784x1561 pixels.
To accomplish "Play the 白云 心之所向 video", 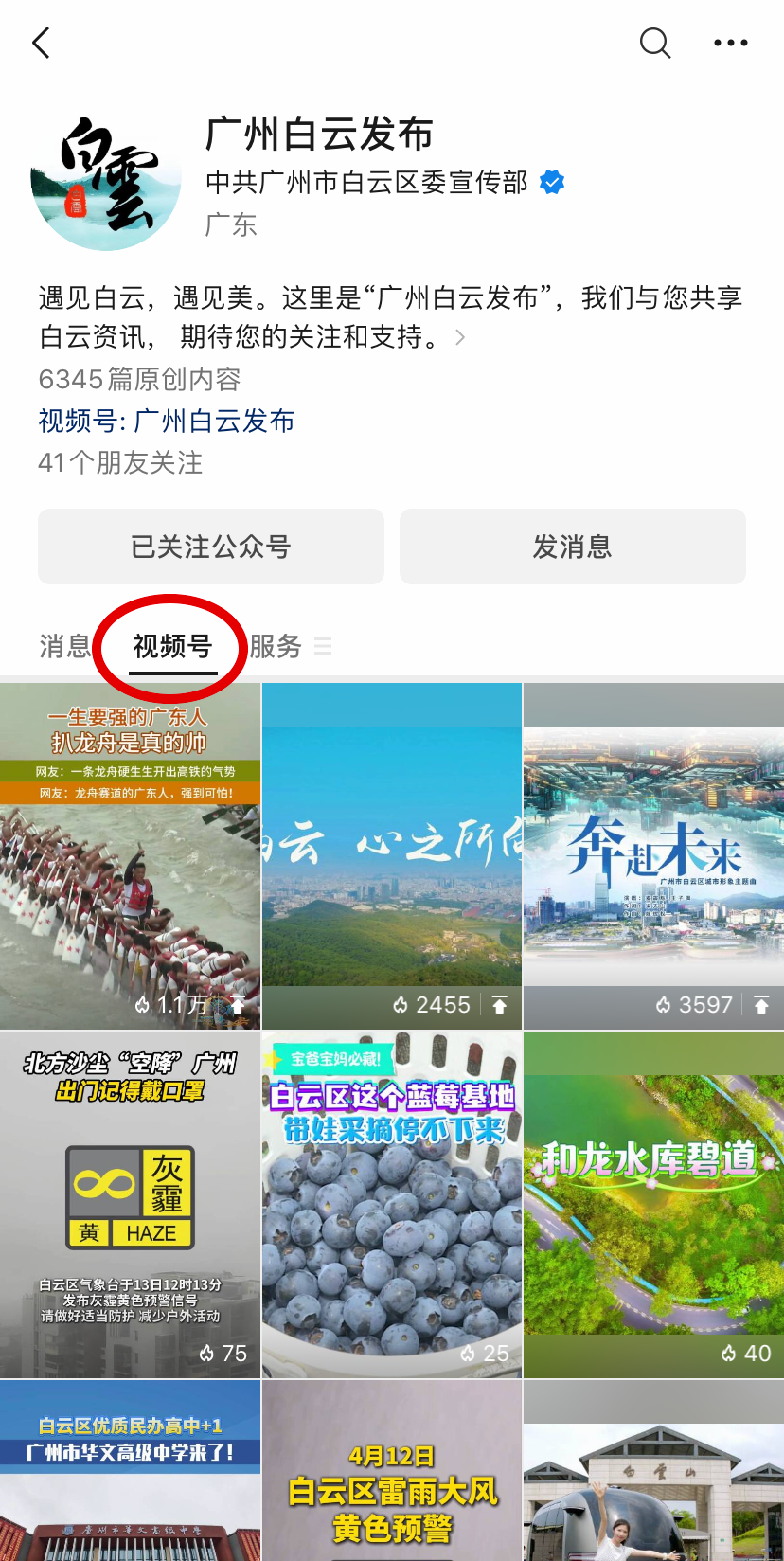I will (x=391, y=857).
